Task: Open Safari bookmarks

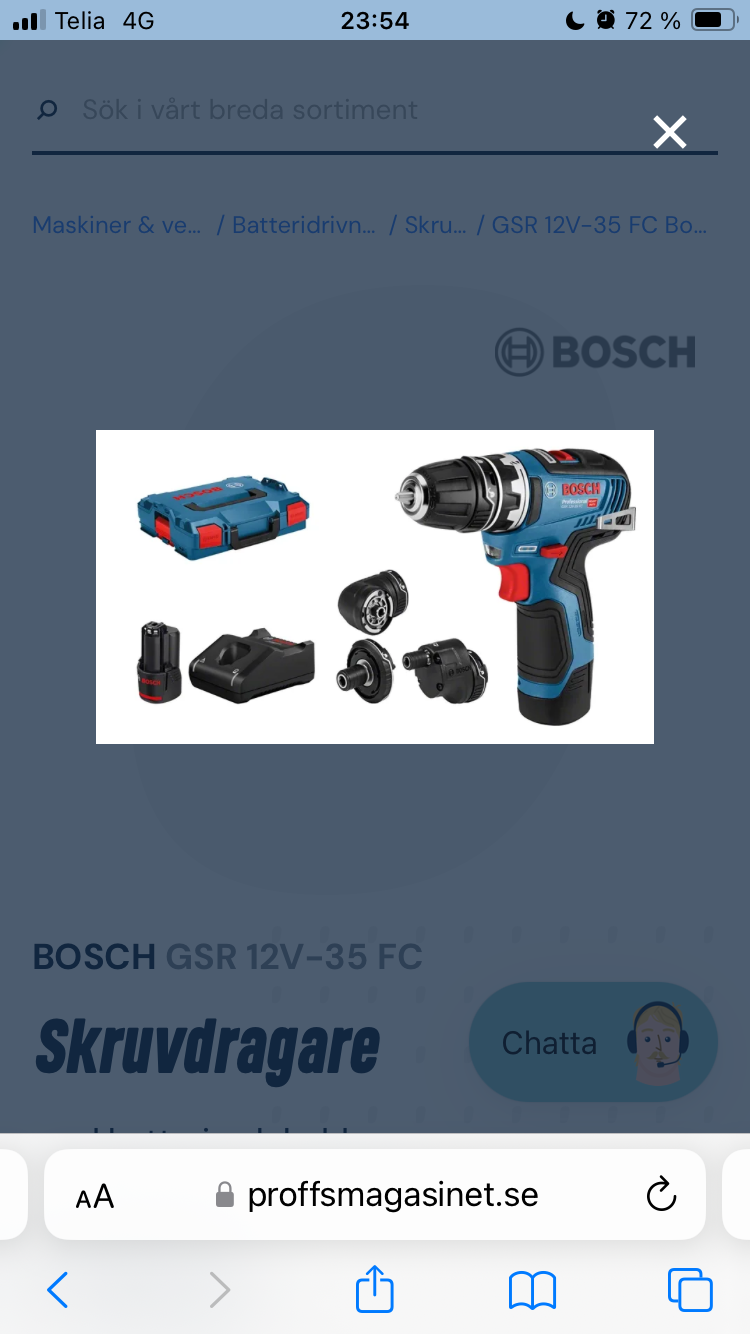Action: (532, 1289)
